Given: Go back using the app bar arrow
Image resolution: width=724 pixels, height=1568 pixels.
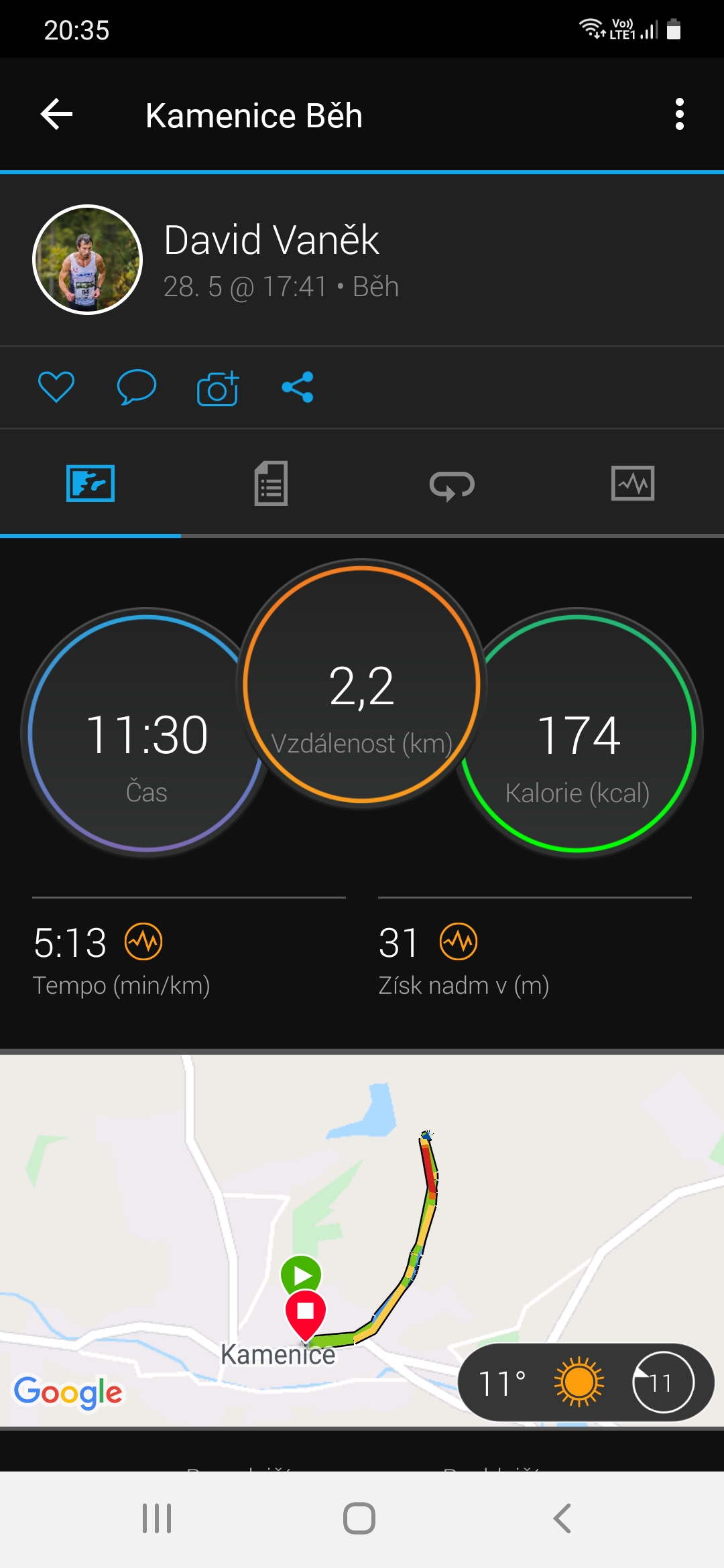Looking at the screenshot, I should point(57,115).
